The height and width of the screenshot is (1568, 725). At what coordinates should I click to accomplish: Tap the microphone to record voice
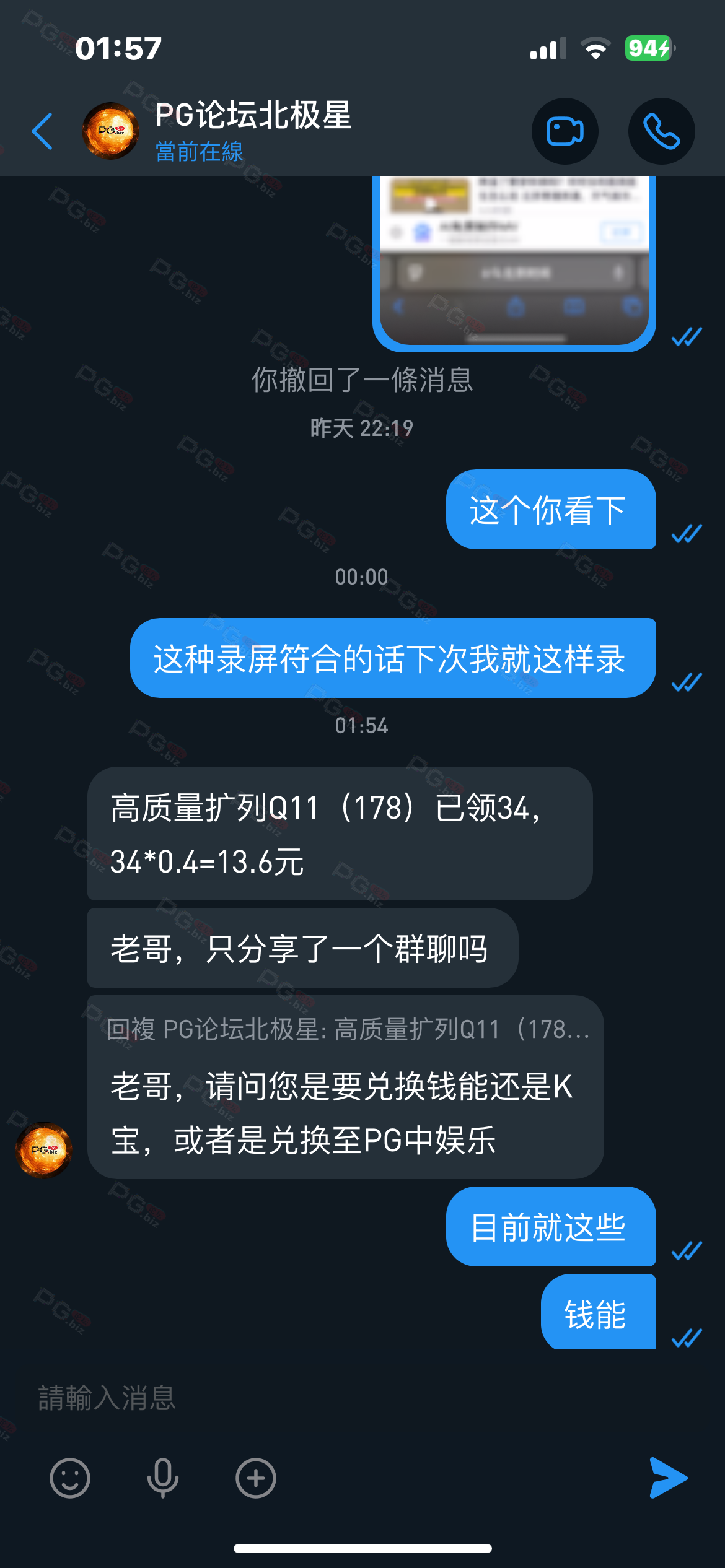(x=162, y=1478)
